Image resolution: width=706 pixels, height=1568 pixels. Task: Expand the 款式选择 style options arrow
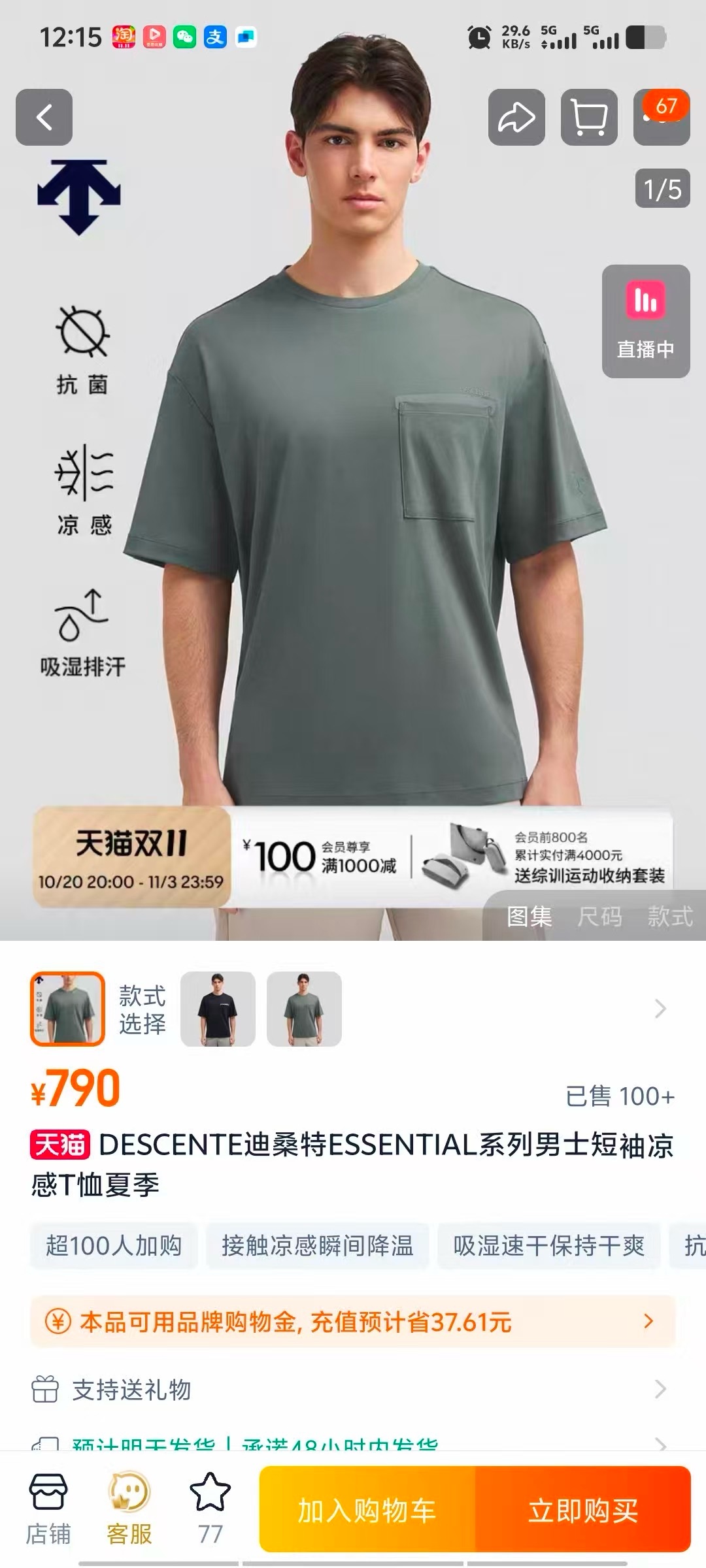point(660,1009)
